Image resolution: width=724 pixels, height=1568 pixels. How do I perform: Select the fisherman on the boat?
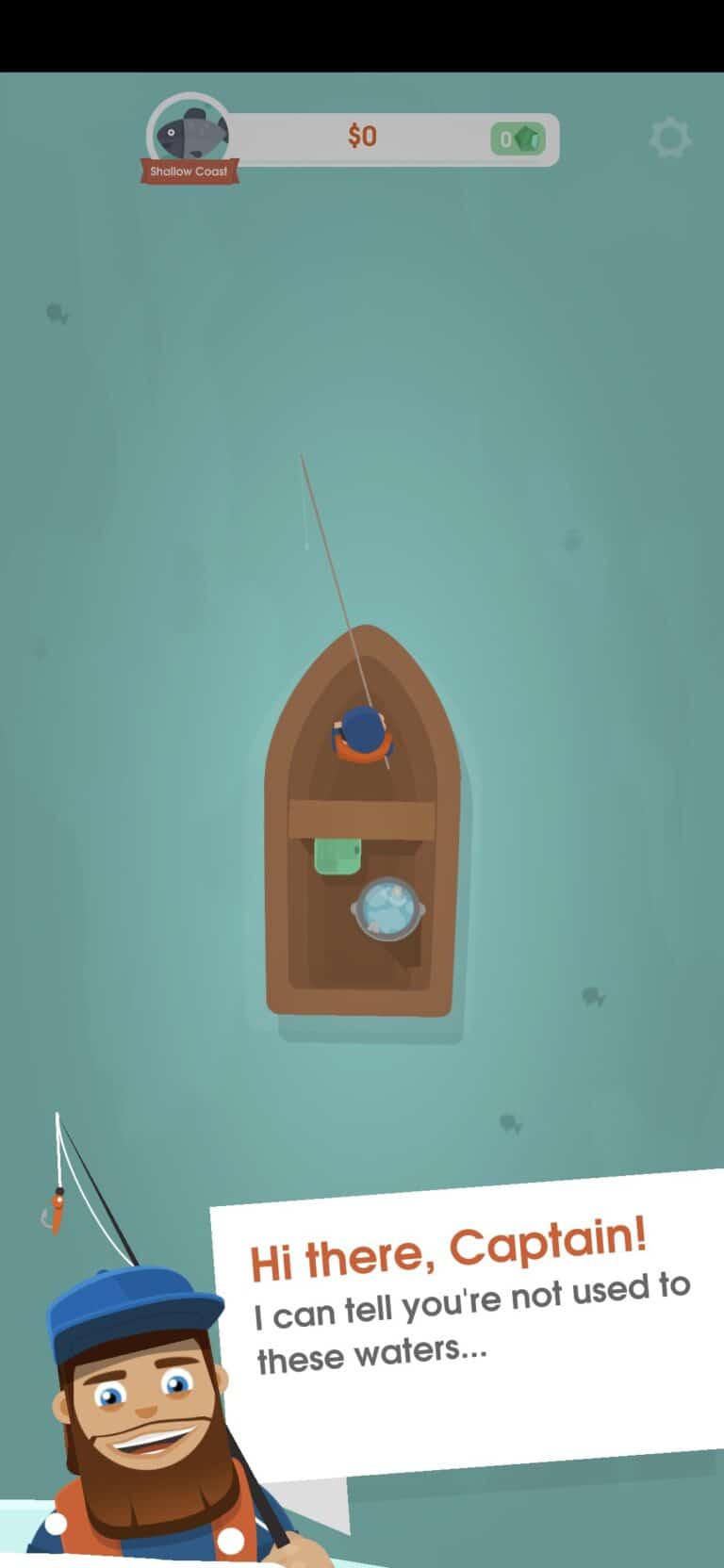(361, 735)
